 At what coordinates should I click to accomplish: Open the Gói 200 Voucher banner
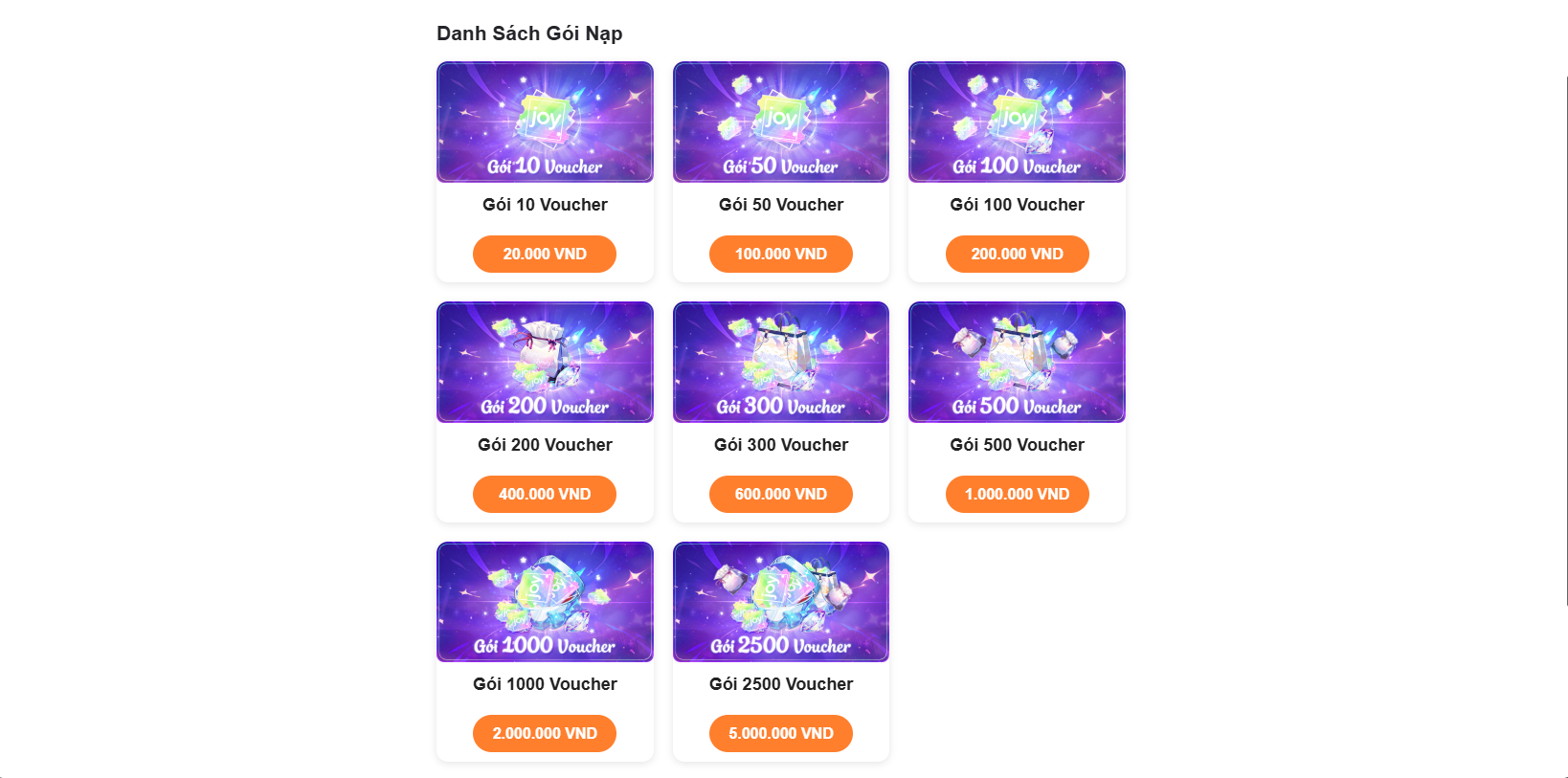pyautogui.click(x=545, y=362)
